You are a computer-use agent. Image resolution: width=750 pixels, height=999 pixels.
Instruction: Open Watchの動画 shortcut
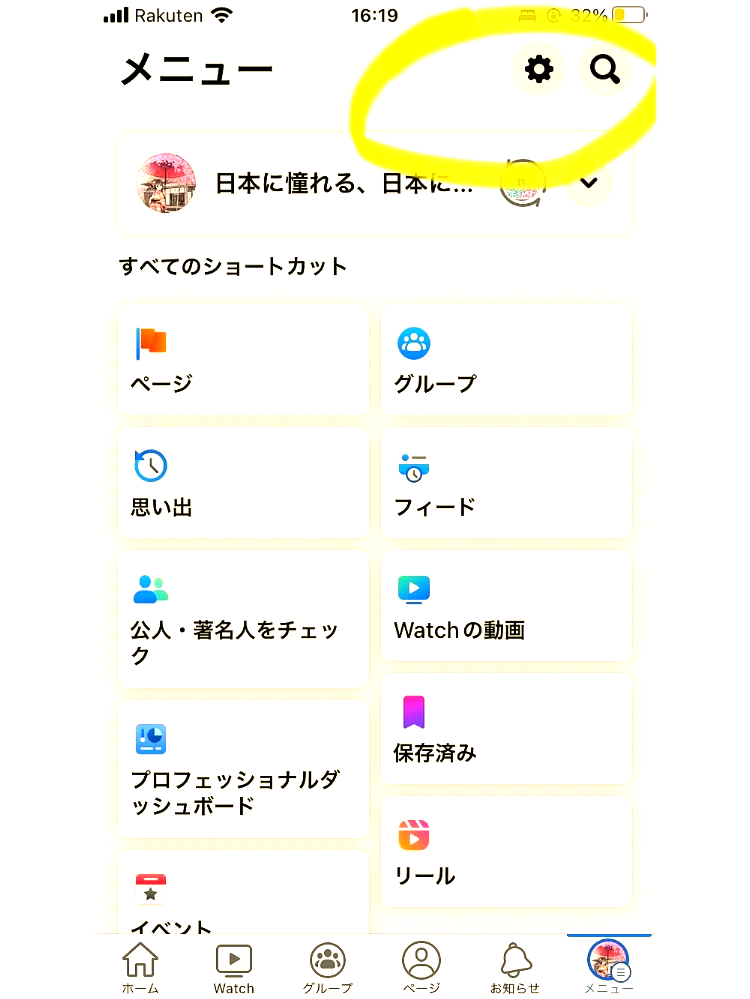coord(506,606)
